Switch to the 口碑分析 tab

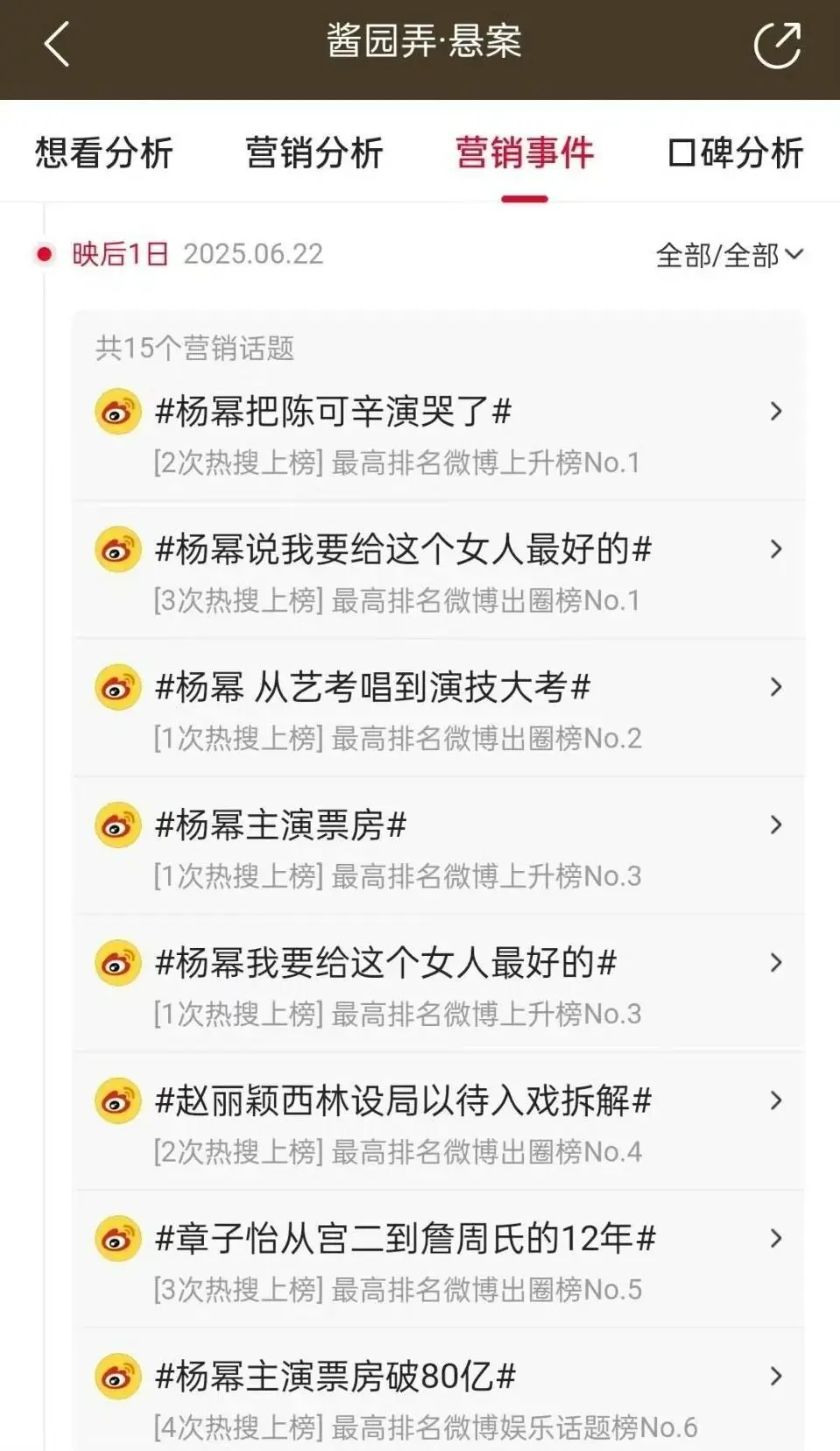735,152
